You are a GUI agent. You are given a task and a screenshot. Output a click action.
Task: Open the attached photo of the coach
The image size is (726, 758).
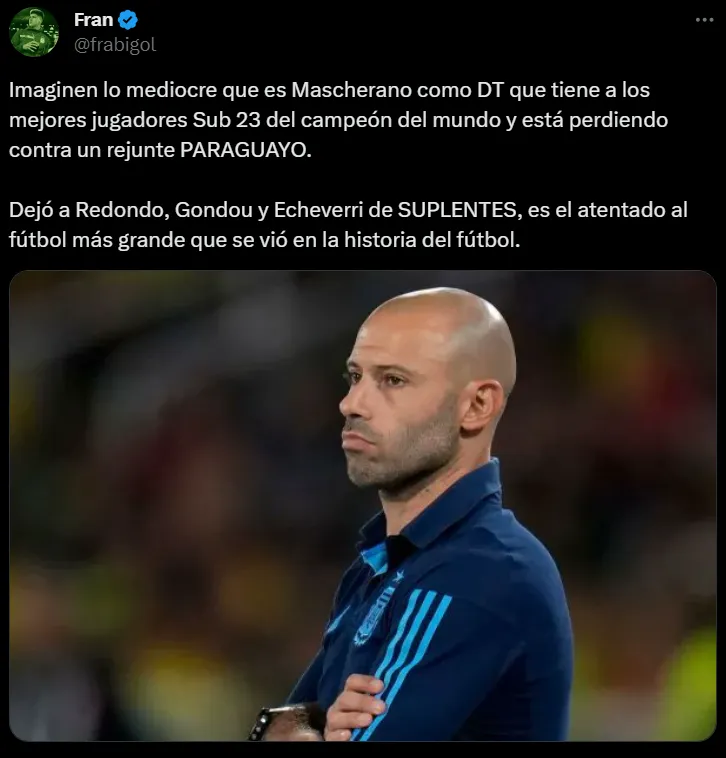pos(363,505)
